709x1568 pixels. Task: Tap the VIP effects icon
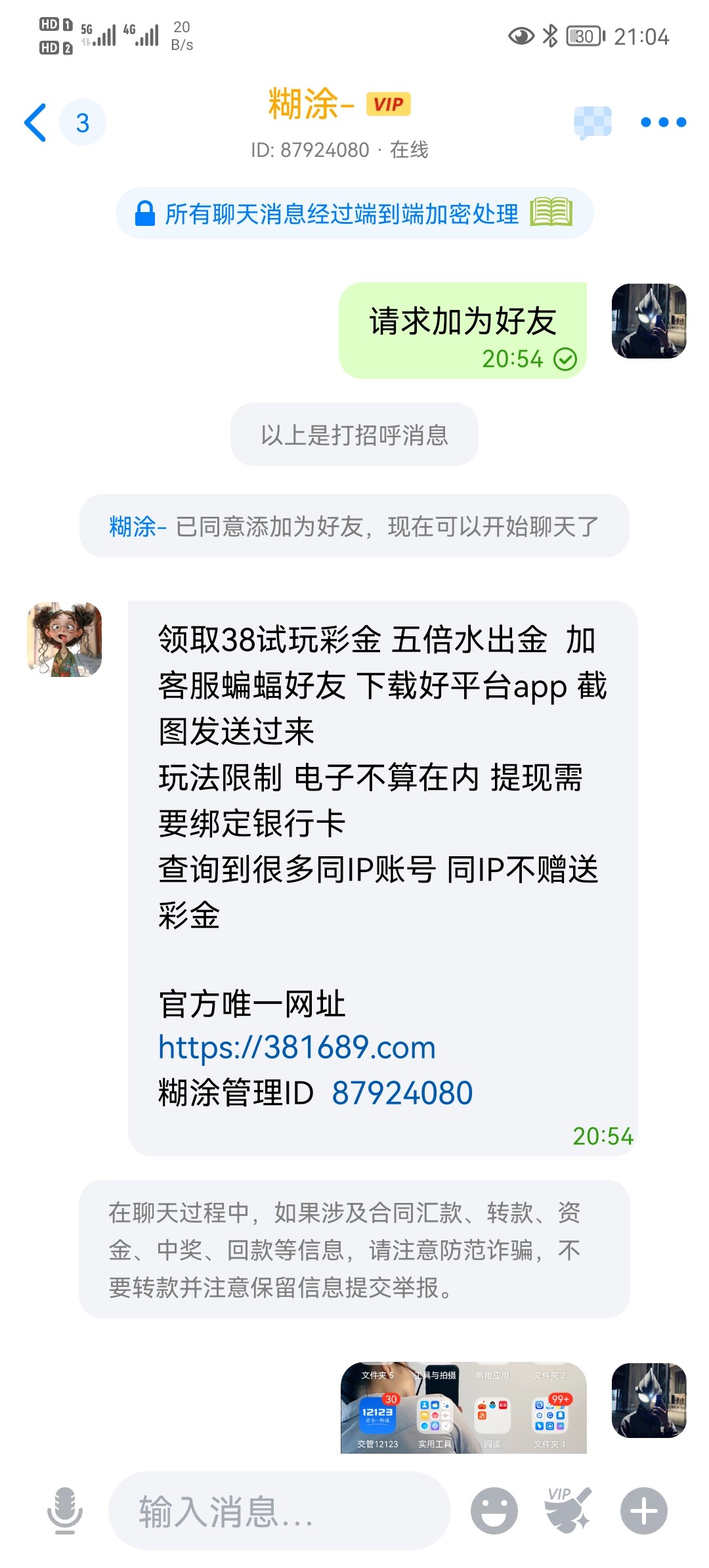pyautogui.click(x=568, y=1510)
